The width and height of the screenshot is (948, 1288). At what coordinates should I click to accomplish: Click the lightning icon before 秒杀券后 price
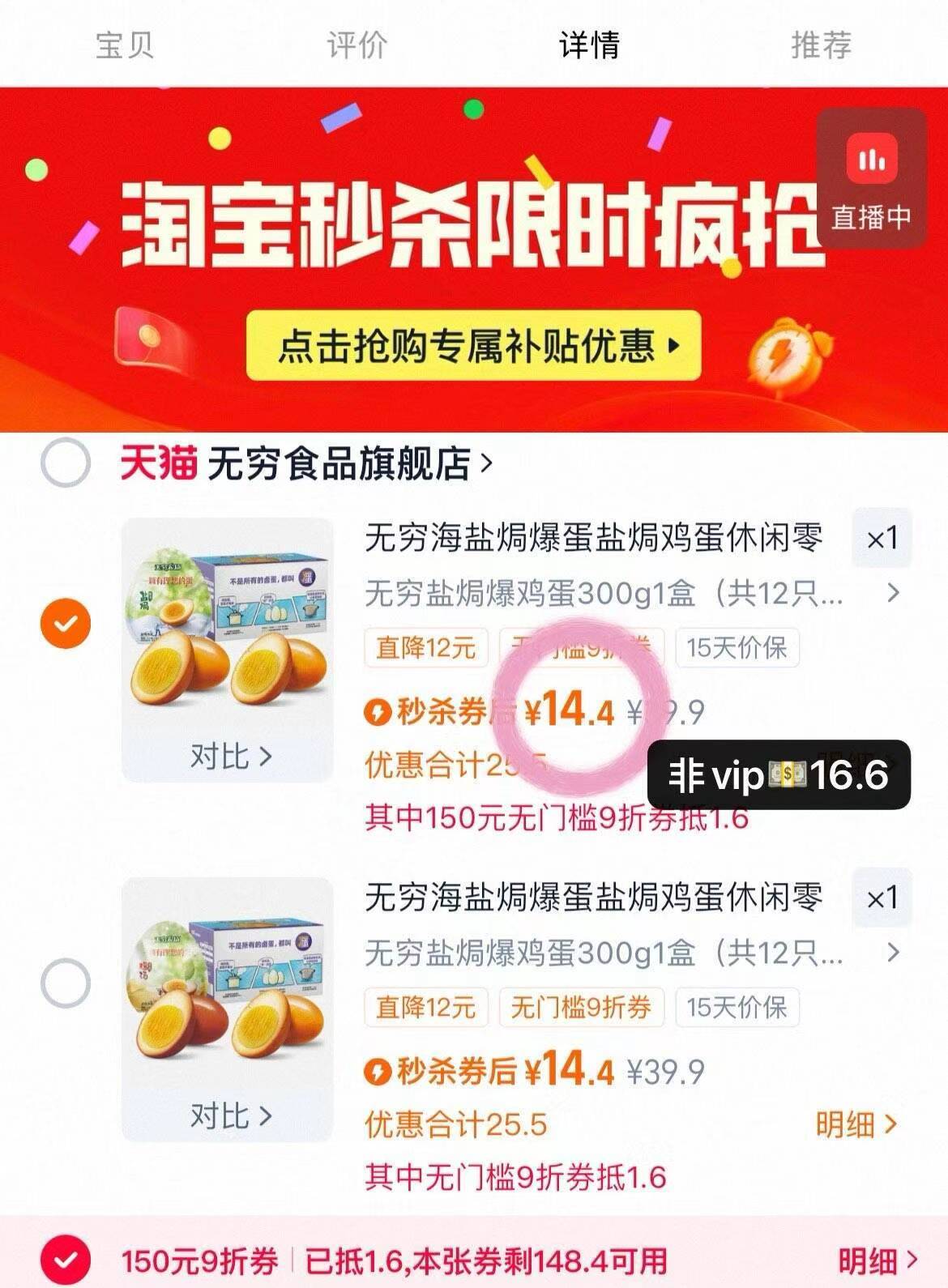pyautogui.click(x=380, y=711)
